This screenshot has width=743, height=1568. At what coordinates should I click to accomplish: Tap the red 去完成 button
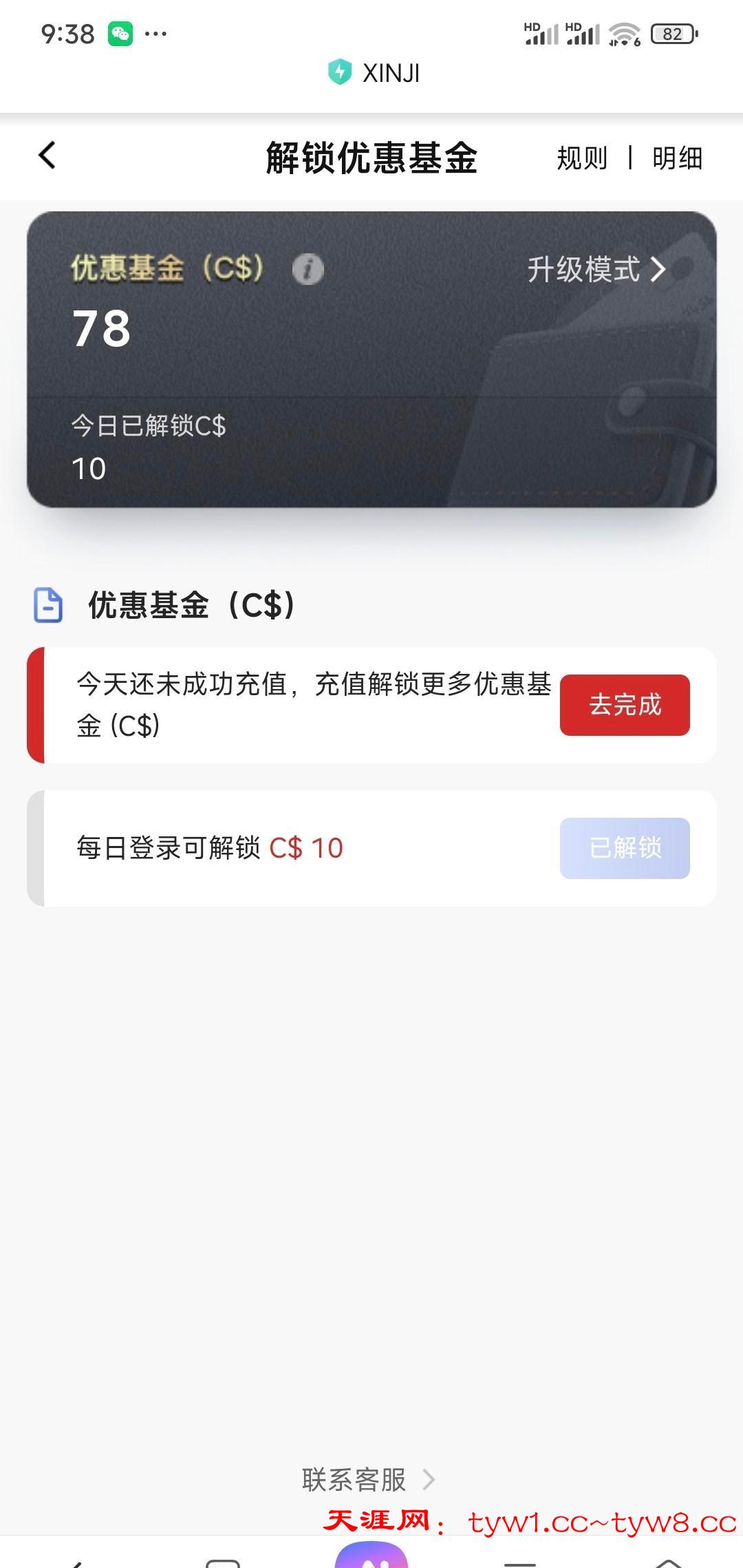625,705
